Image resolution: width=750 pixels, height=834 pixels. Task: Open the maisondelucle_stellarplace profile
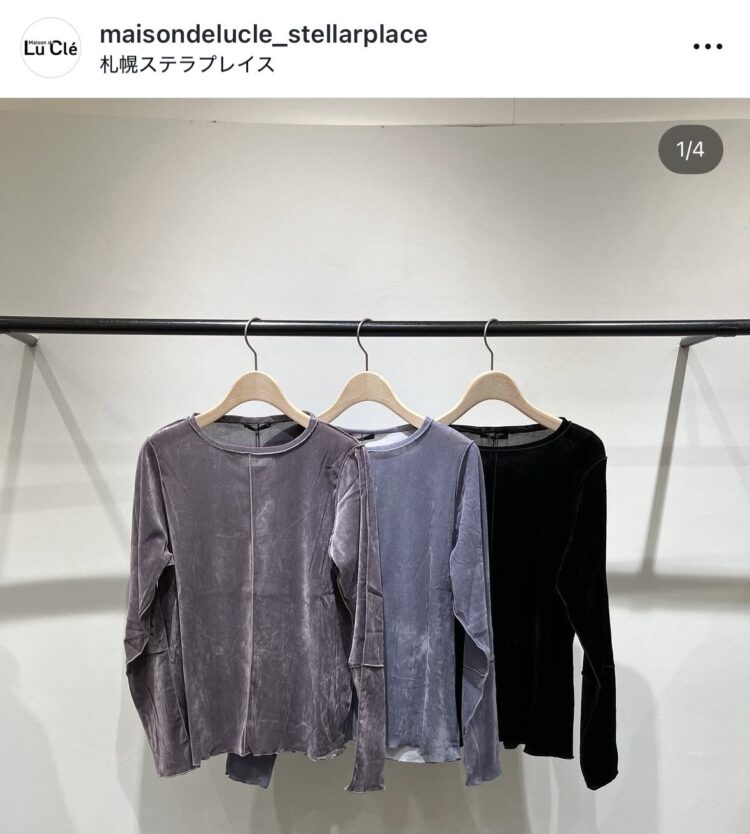(263, 34)
